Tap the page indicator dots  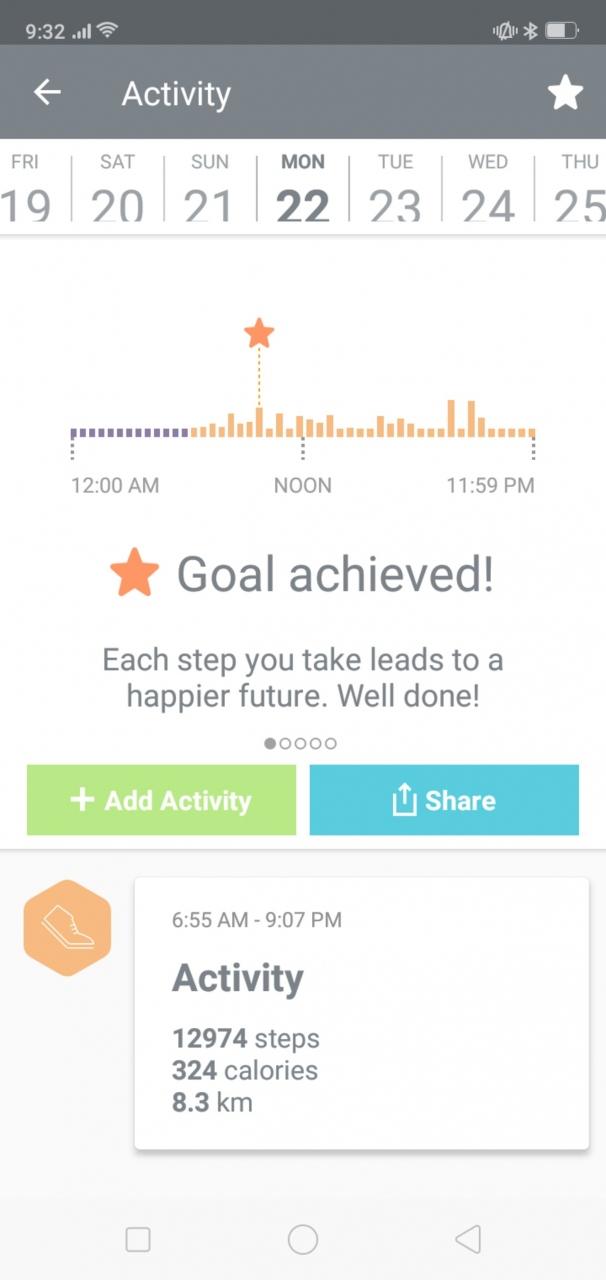[x=301, y=743]
